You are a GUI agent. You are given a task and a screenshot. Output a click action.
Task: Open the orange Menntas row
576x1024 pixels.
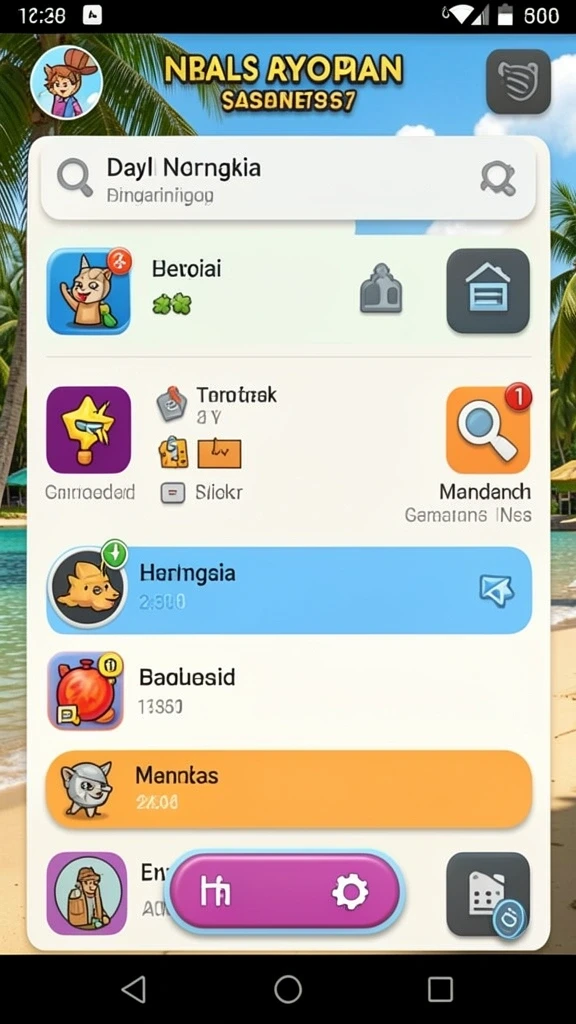[x=289, y=789]
